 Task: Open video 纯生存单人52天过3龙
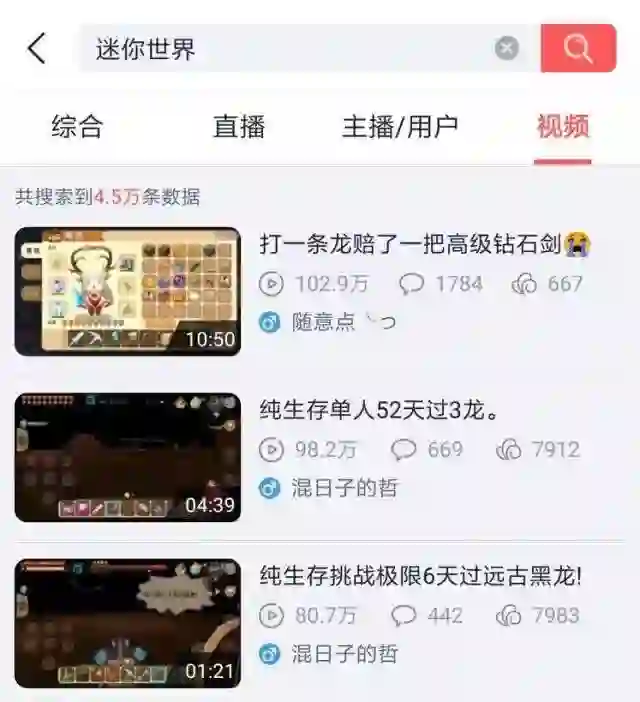380,410
